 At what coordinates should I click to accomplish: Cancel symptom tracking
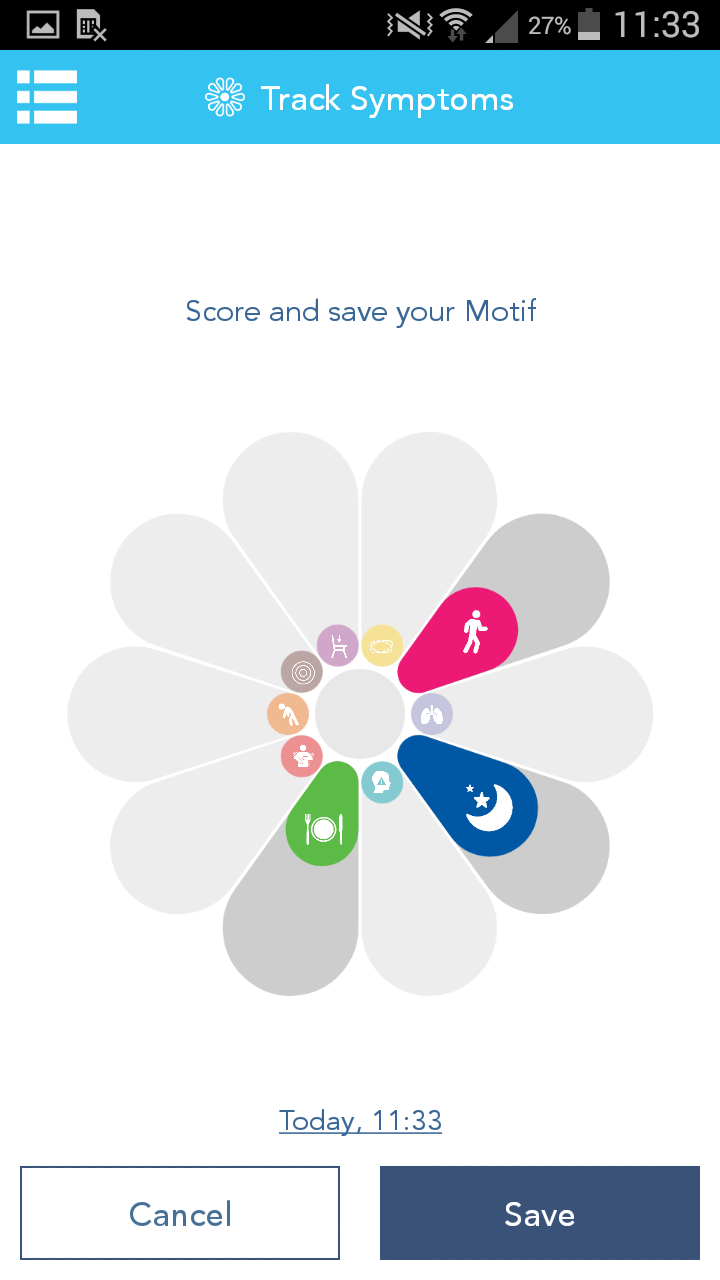pyautogui.click(x=180, y=1213)
